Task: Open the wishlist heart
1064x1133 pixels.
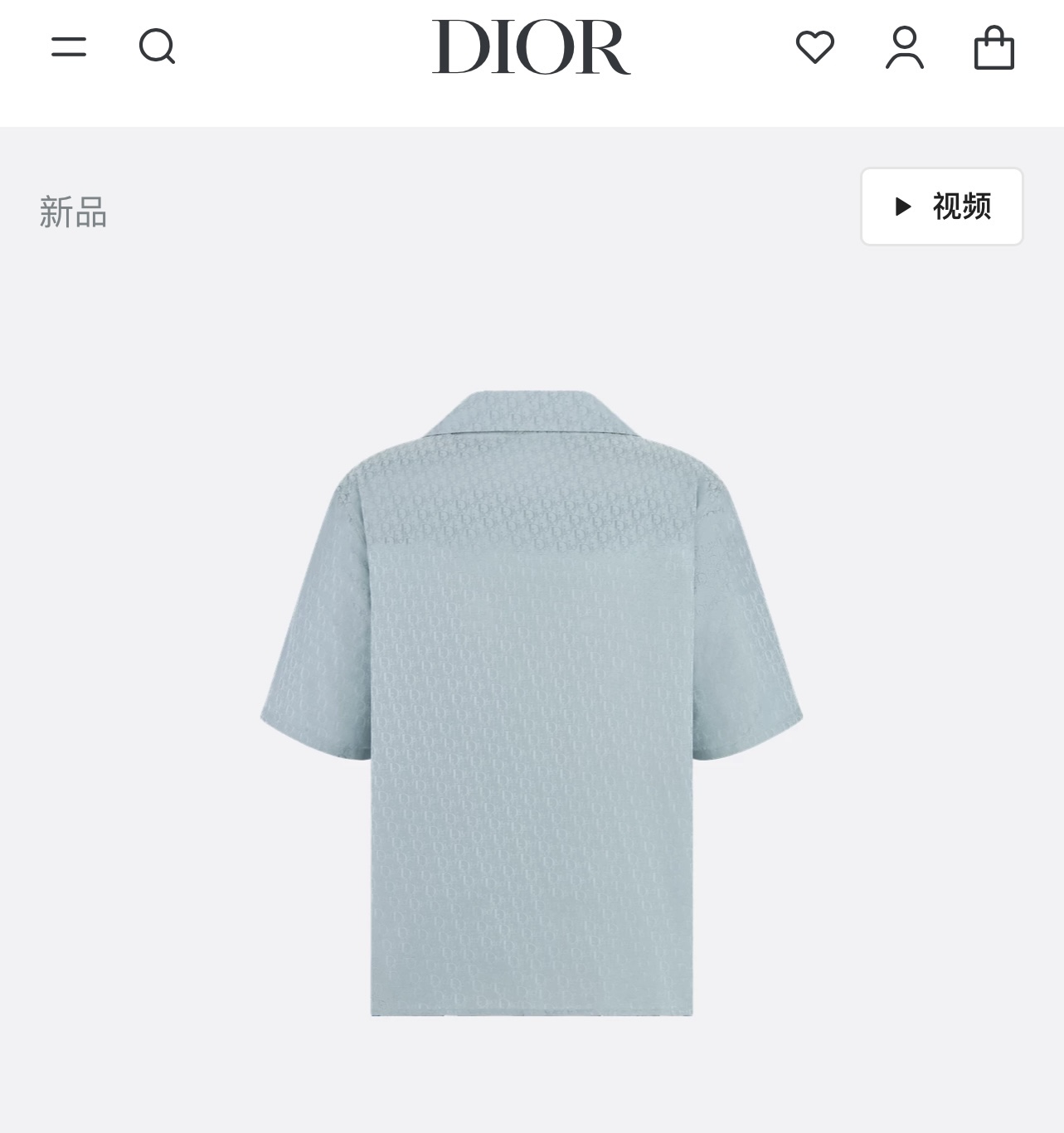Action: [814, 46]
